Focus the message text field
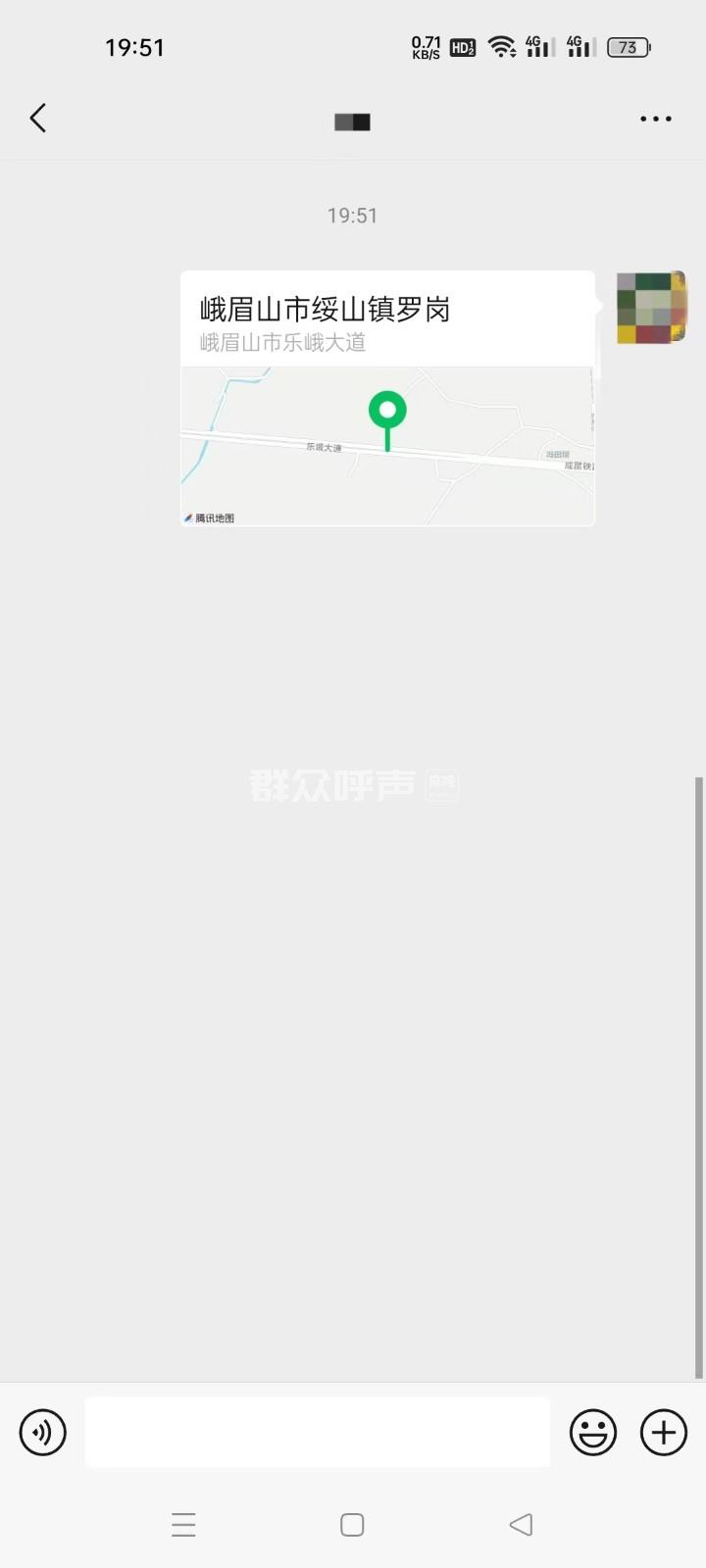This screenshot has width=706, height=1568. click(x=317, y=1432)
